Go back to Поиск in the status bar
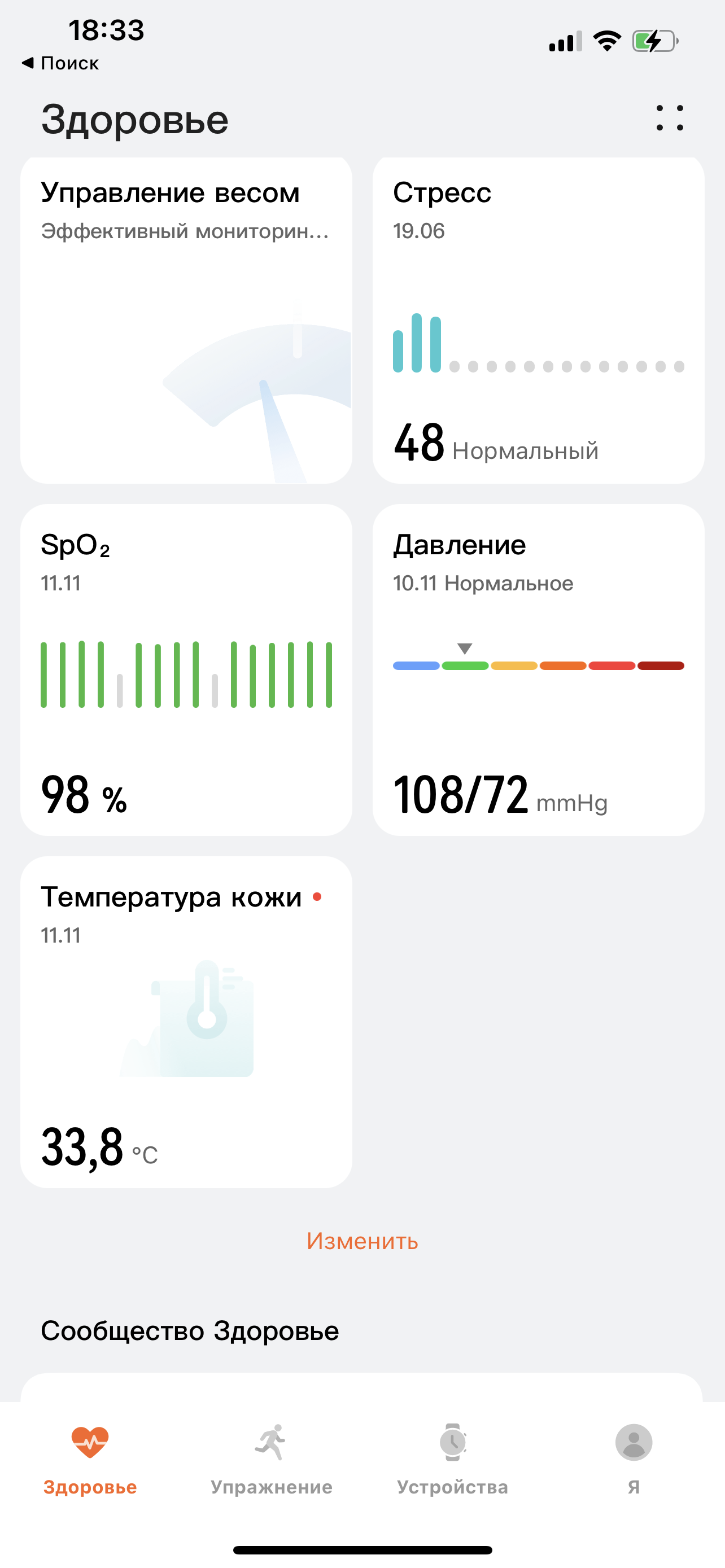The image size is (725, 1568). [x=61, y=63]
